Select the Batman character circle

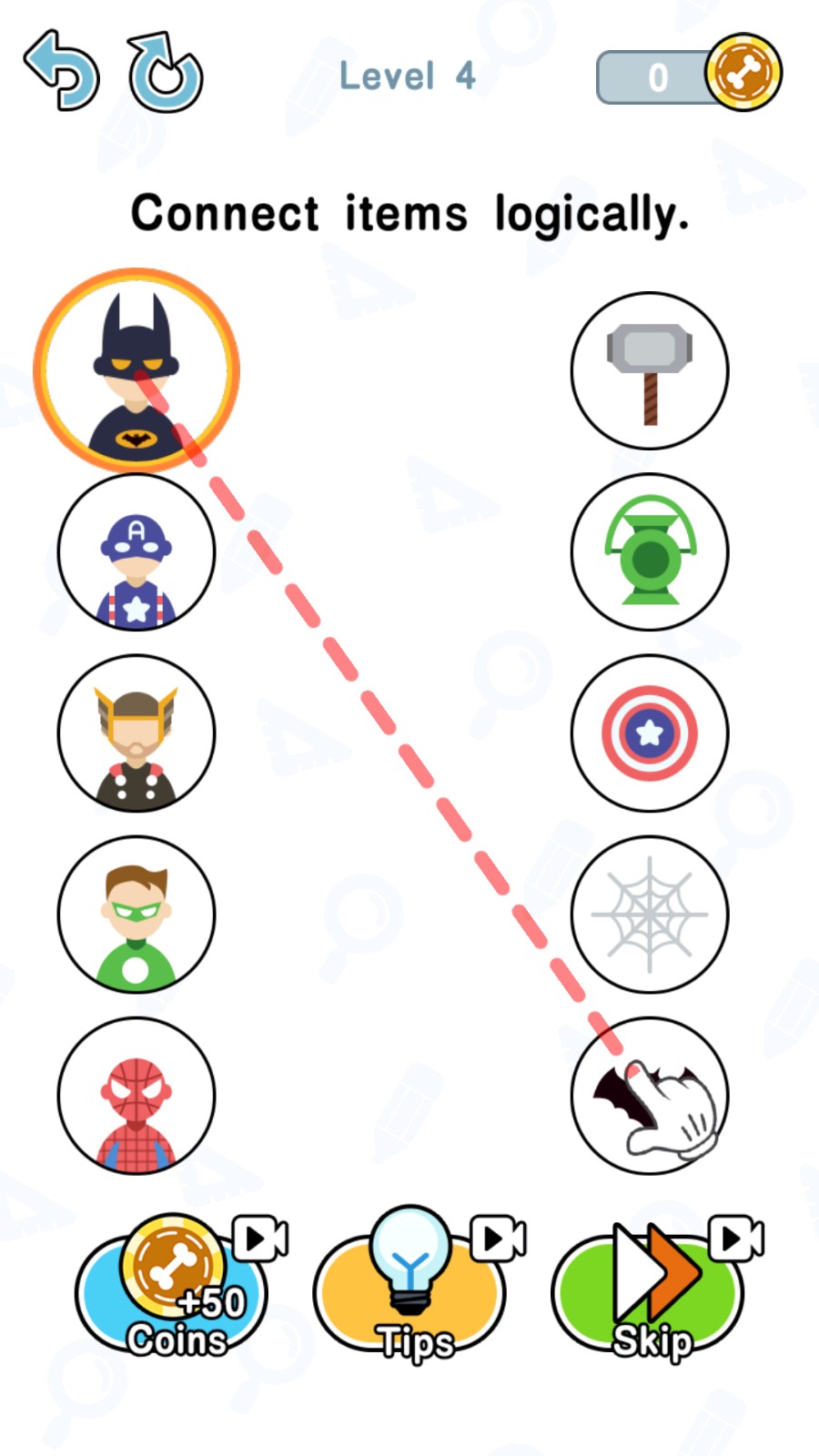pos(136,370)
